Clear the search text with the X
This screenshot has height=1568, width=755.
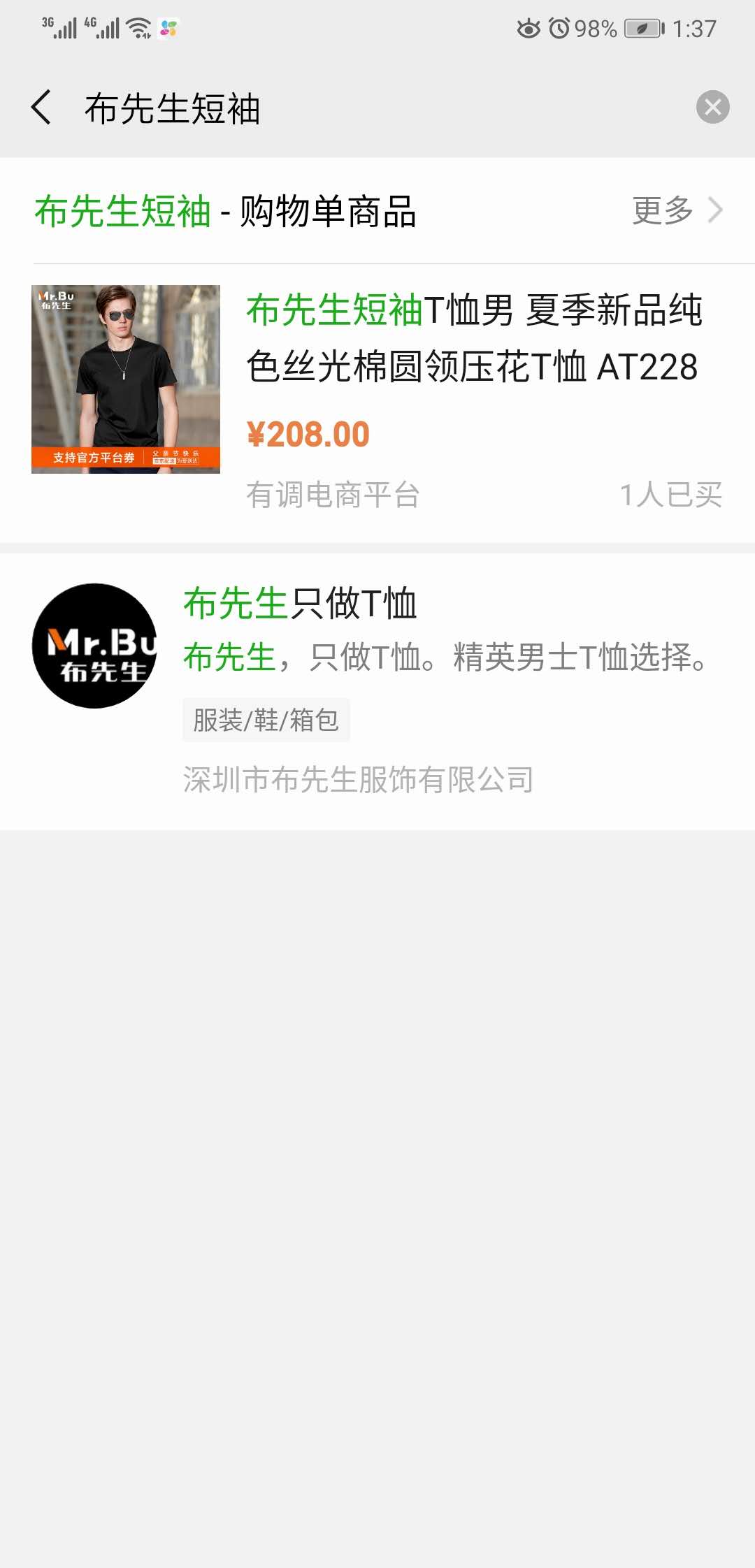(x=712, y=108)
